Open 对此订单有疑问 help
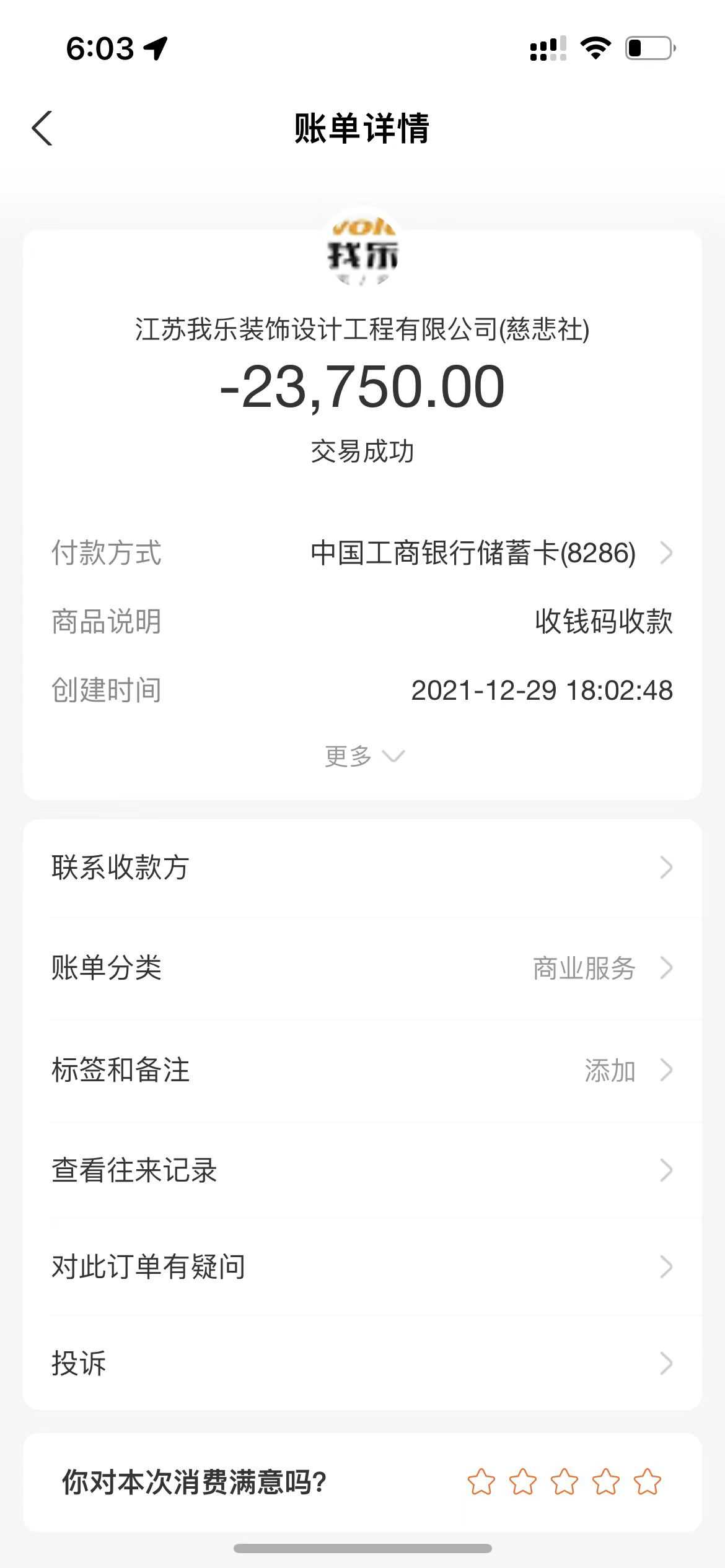This screenshot has height=1568, width=725. click(x=362, y=1267)
